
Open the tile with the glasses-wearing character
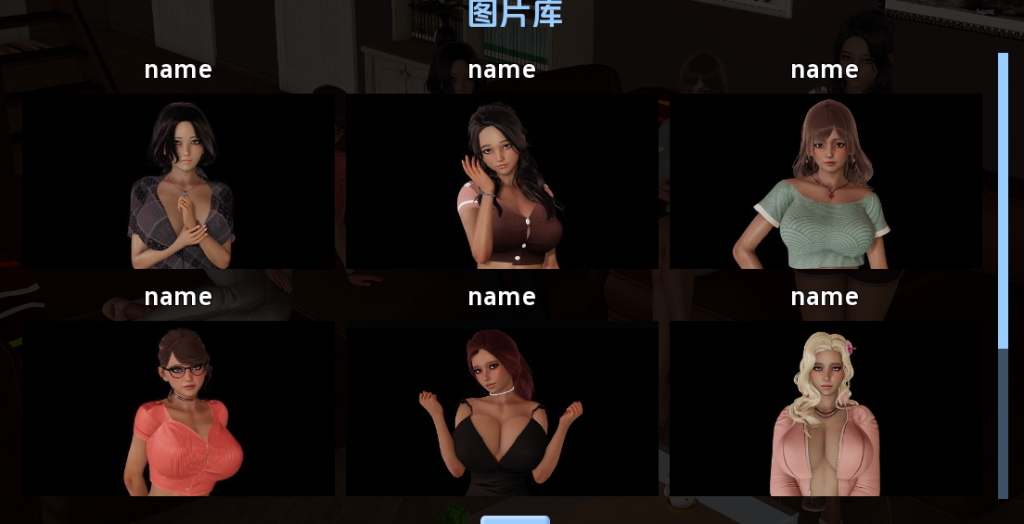click(x=178, y=408)
